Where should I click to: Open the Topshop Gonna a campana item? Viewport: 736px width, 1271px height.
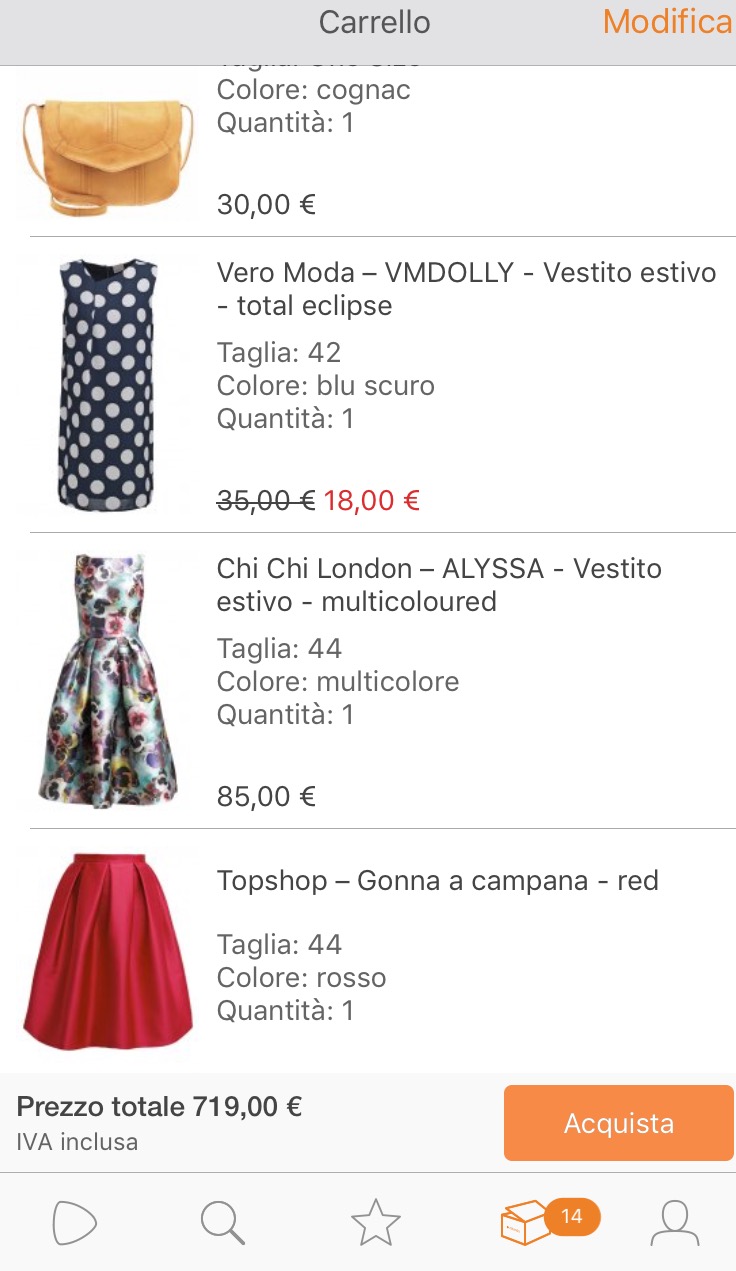pos(437,881)
